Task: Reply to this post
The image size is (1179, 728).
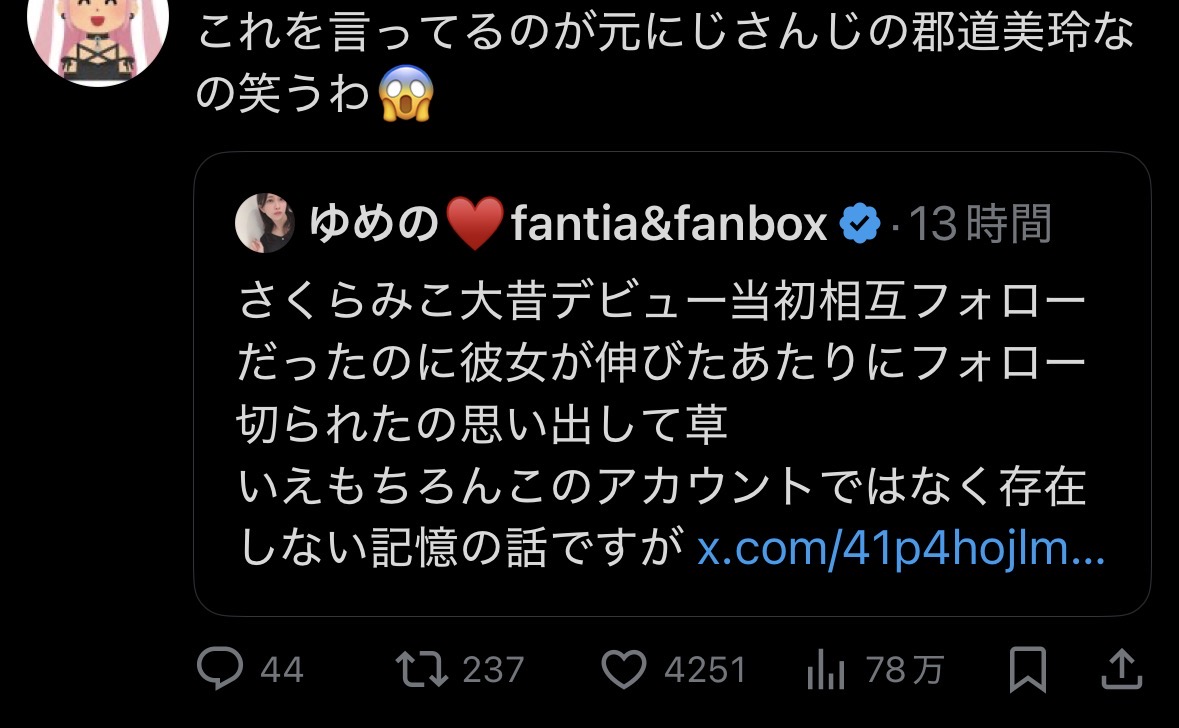Action: click(222, 670)
